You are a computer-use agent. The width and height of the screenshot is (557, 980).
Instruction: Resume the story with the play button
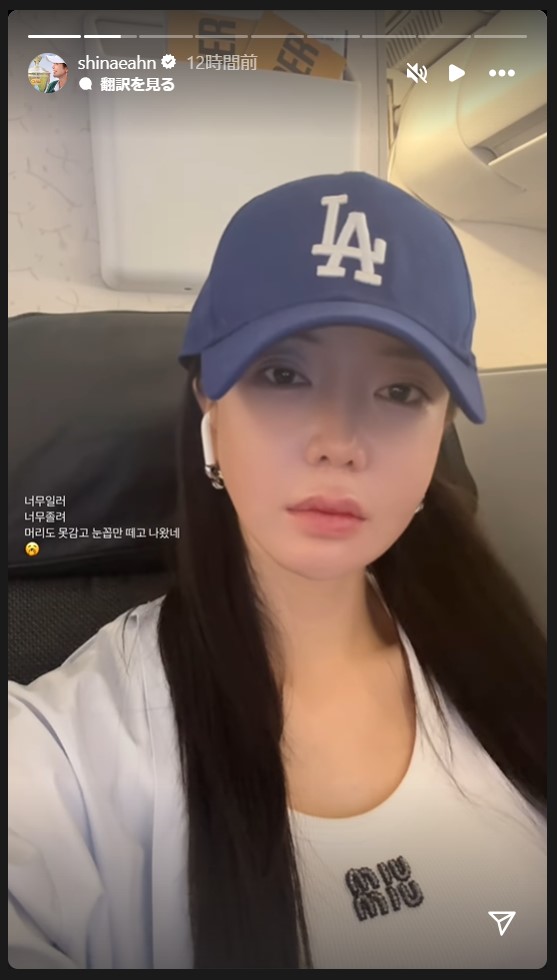[456, 73]
